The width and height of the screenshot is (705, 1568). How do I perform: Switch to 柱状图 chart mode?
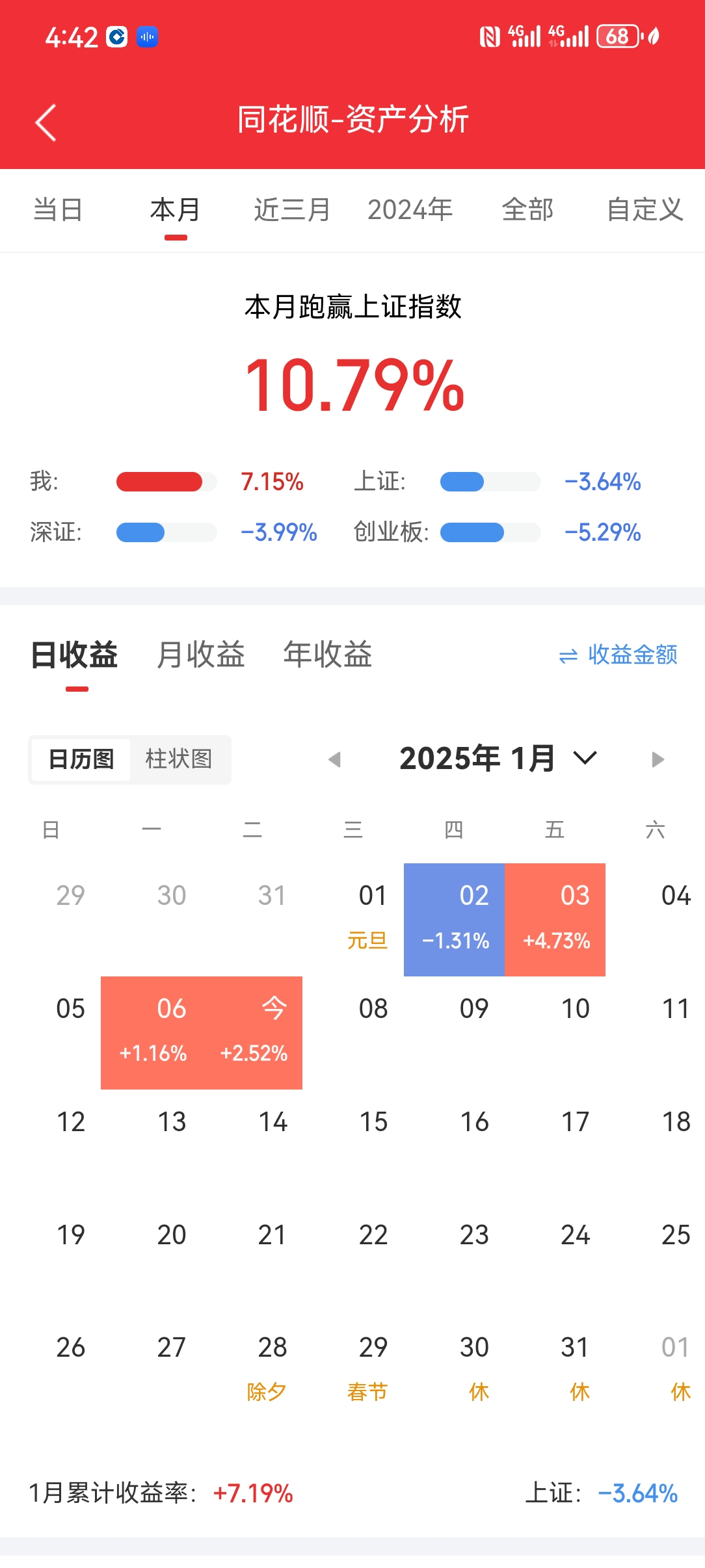point(179,759)
